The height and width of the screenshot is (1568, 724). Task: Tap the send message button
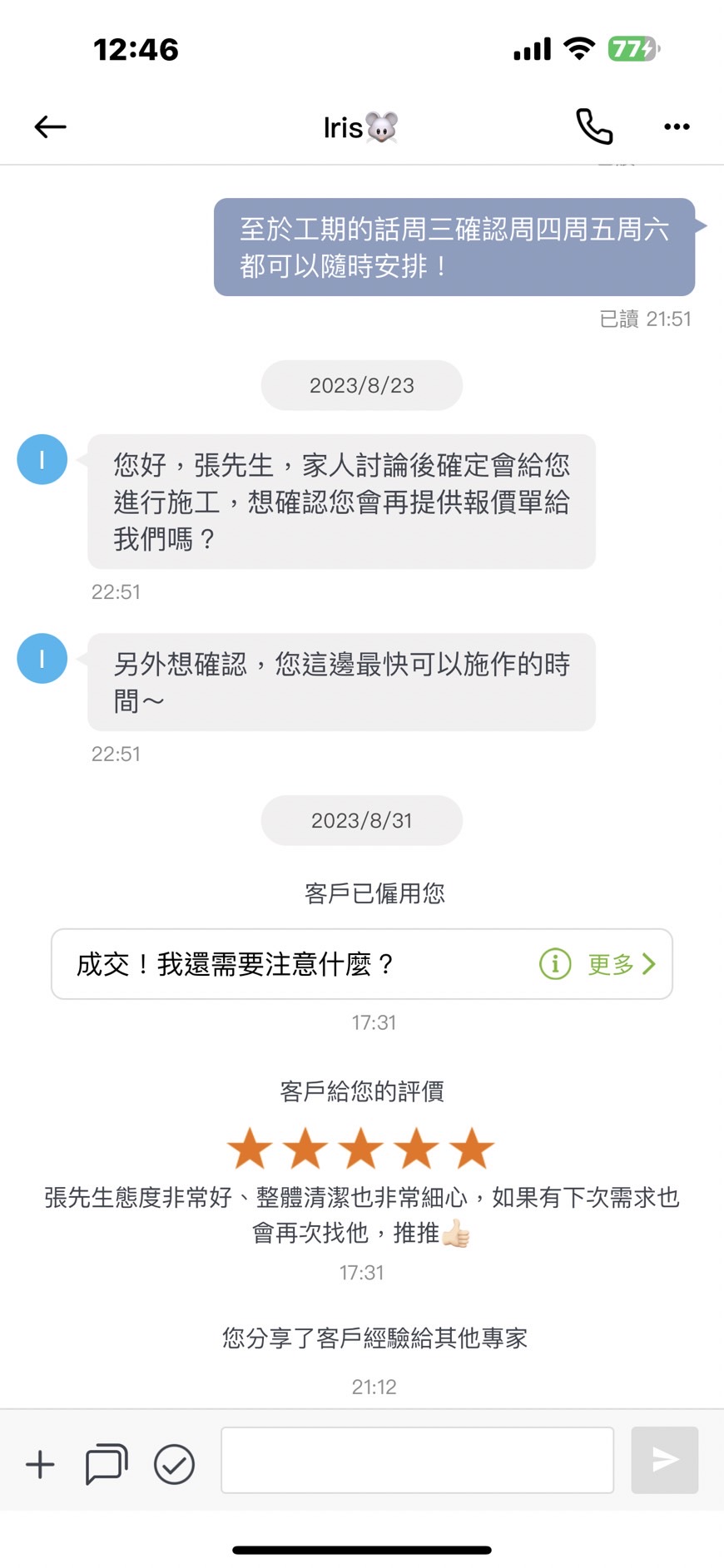click(x=664, y=1460)
